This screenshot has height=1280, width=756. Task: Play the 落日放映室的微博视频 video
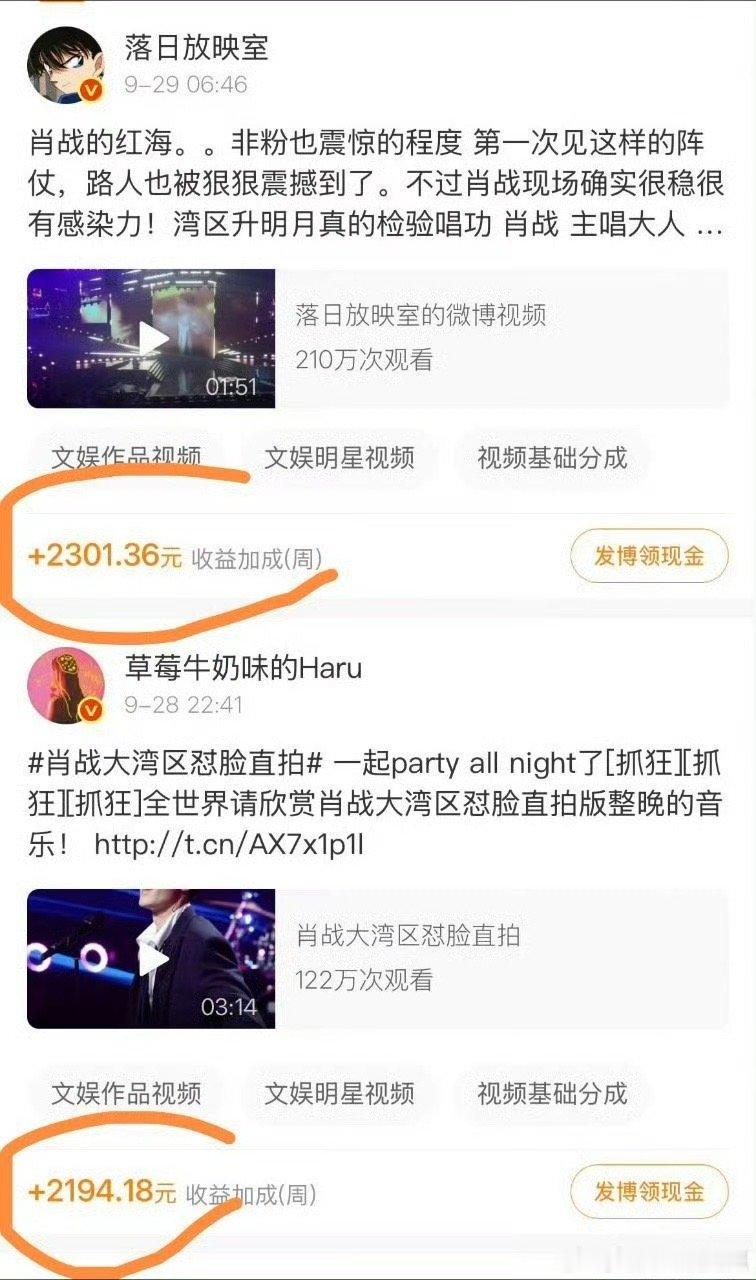151,338
